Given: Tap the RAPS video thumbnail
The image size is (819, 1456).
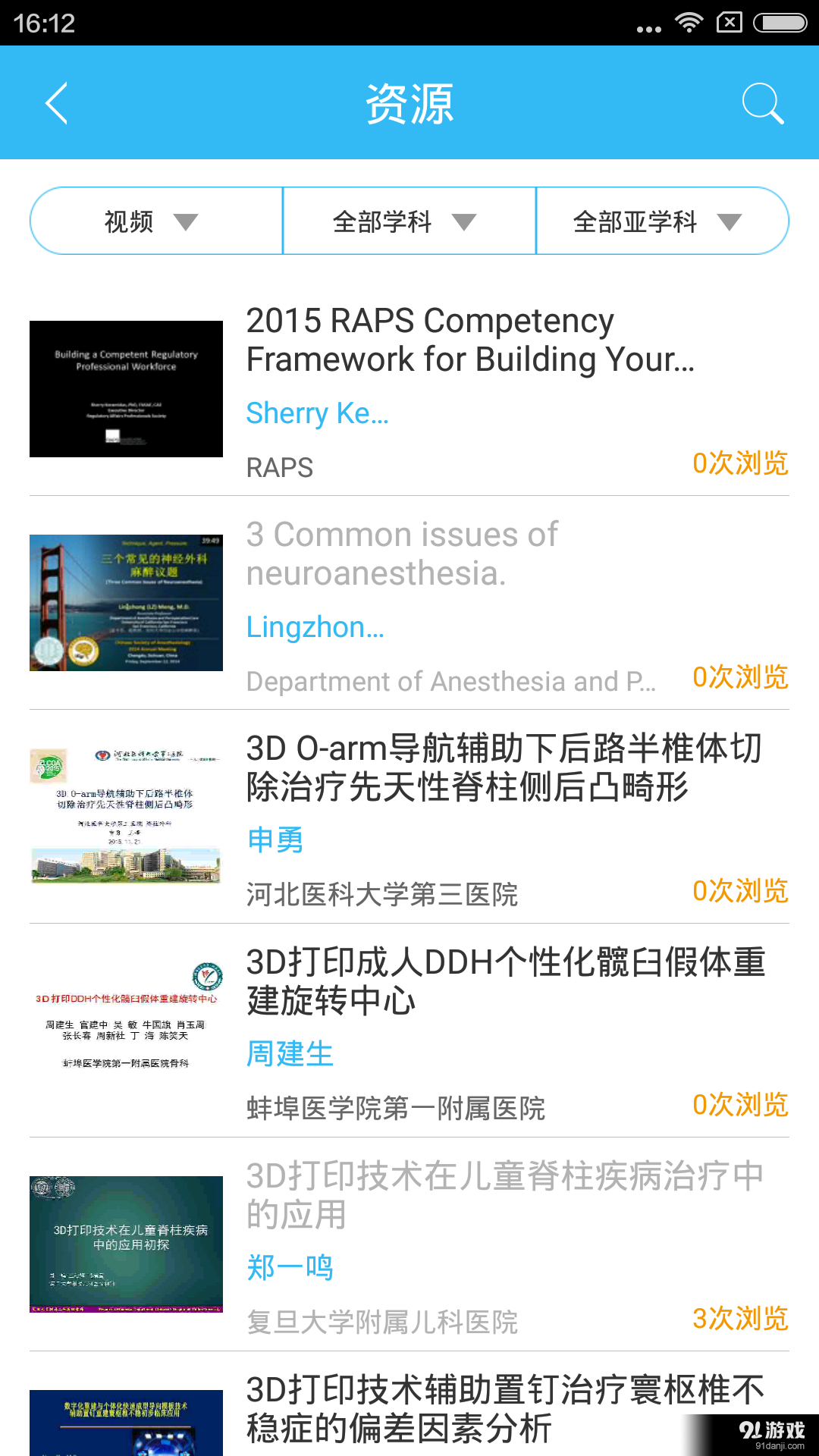Looking at the screenshot, I should click(x=126, y=389).
